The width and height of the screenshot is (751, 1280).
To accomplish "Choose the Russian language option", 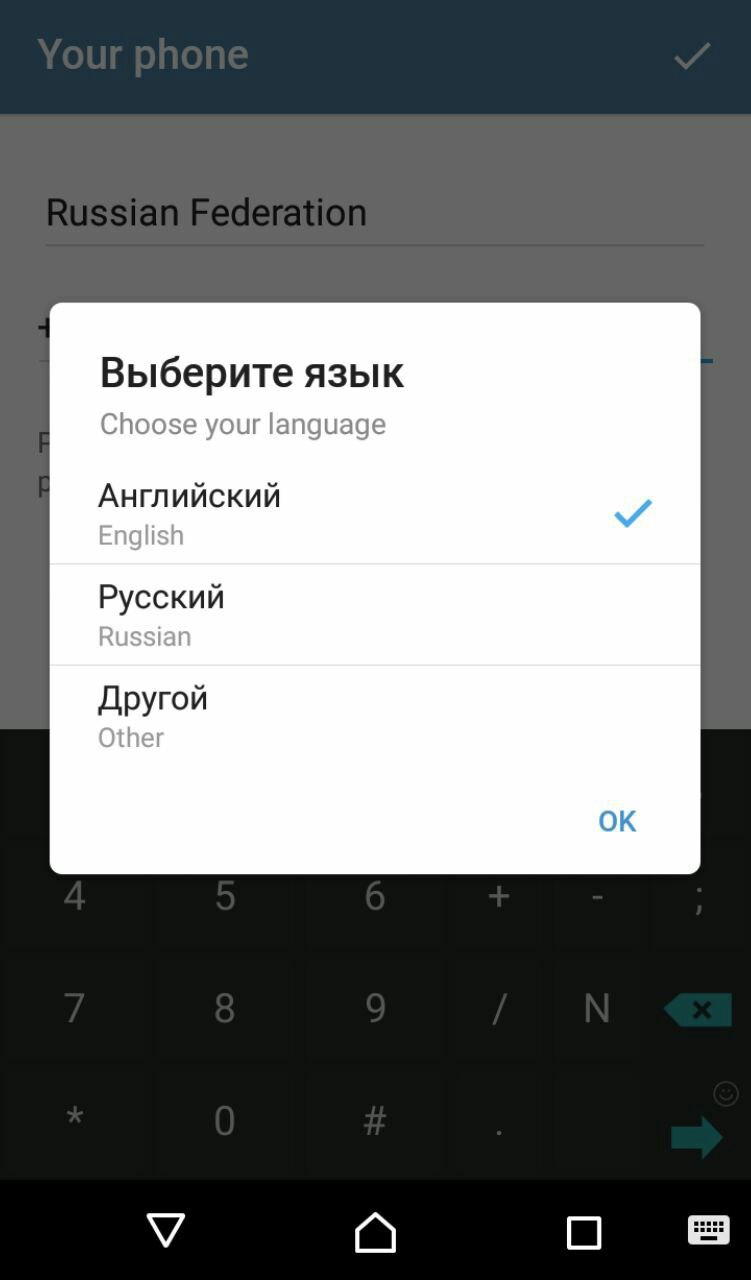I will [x=374, y=615].
